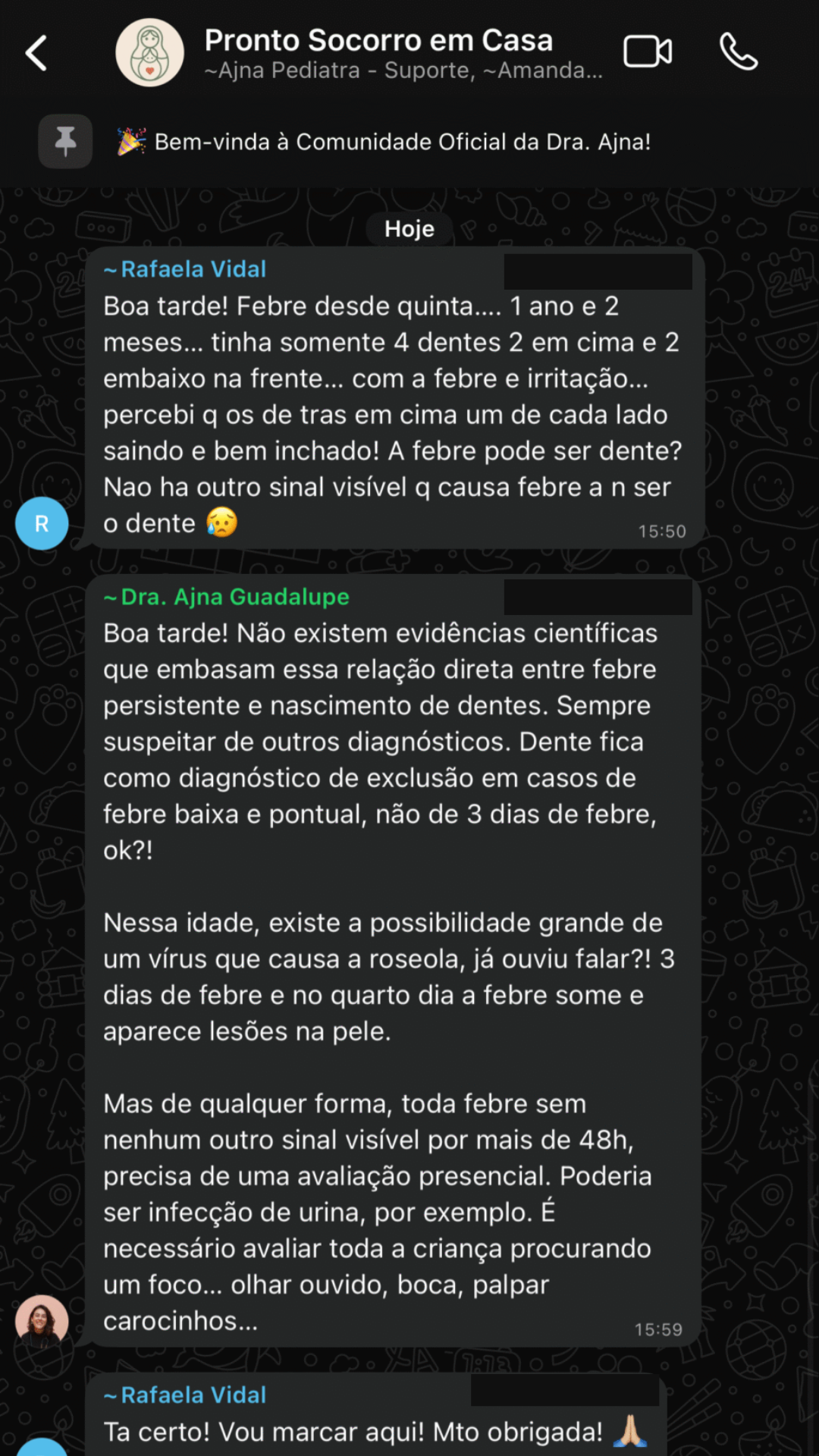Open the Pronto Socorro em Casa group avatar
Image resolution: width=819 pixels, height=1456 pixels.
[x=149, y=52]
